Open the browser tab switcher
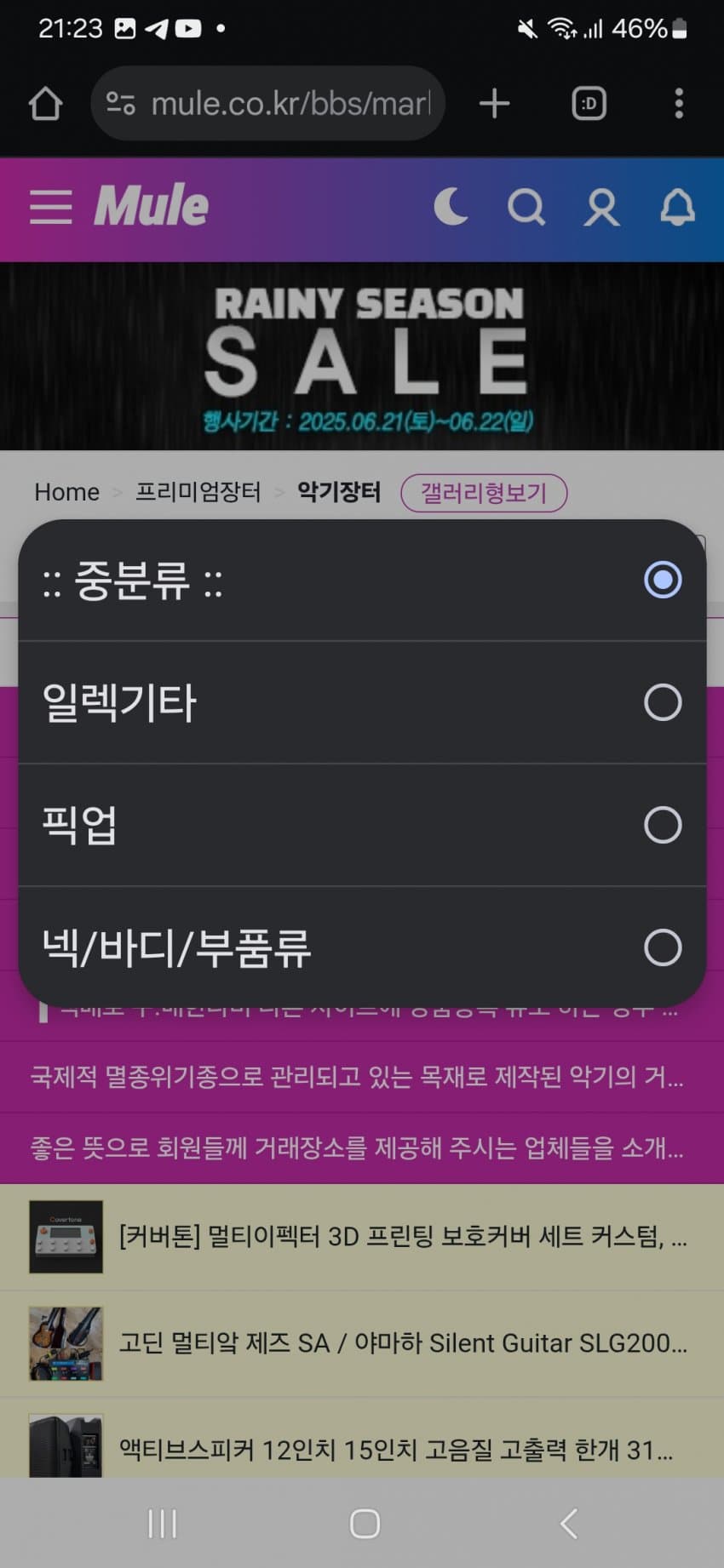The width and height of the screenshot is (724, 1568). [x=589, y=104]
